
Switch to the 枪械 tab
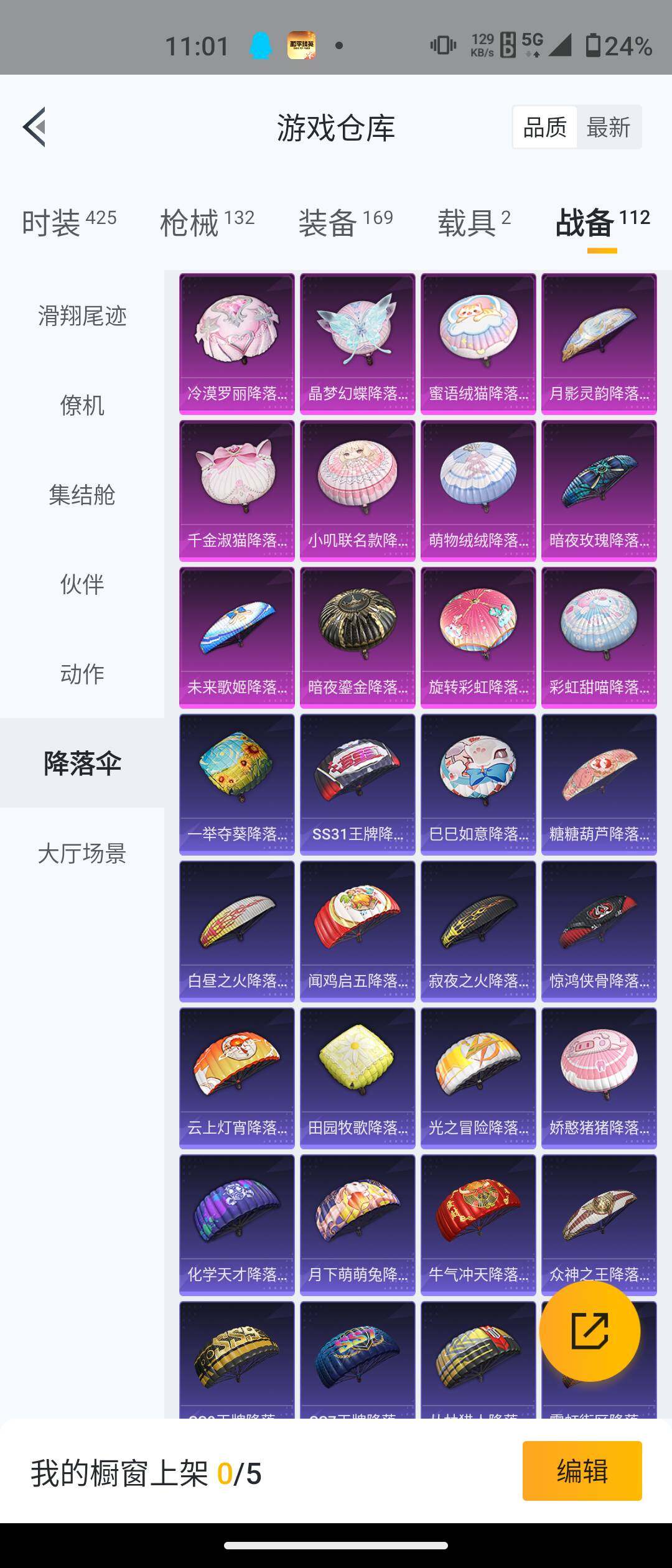207,223
